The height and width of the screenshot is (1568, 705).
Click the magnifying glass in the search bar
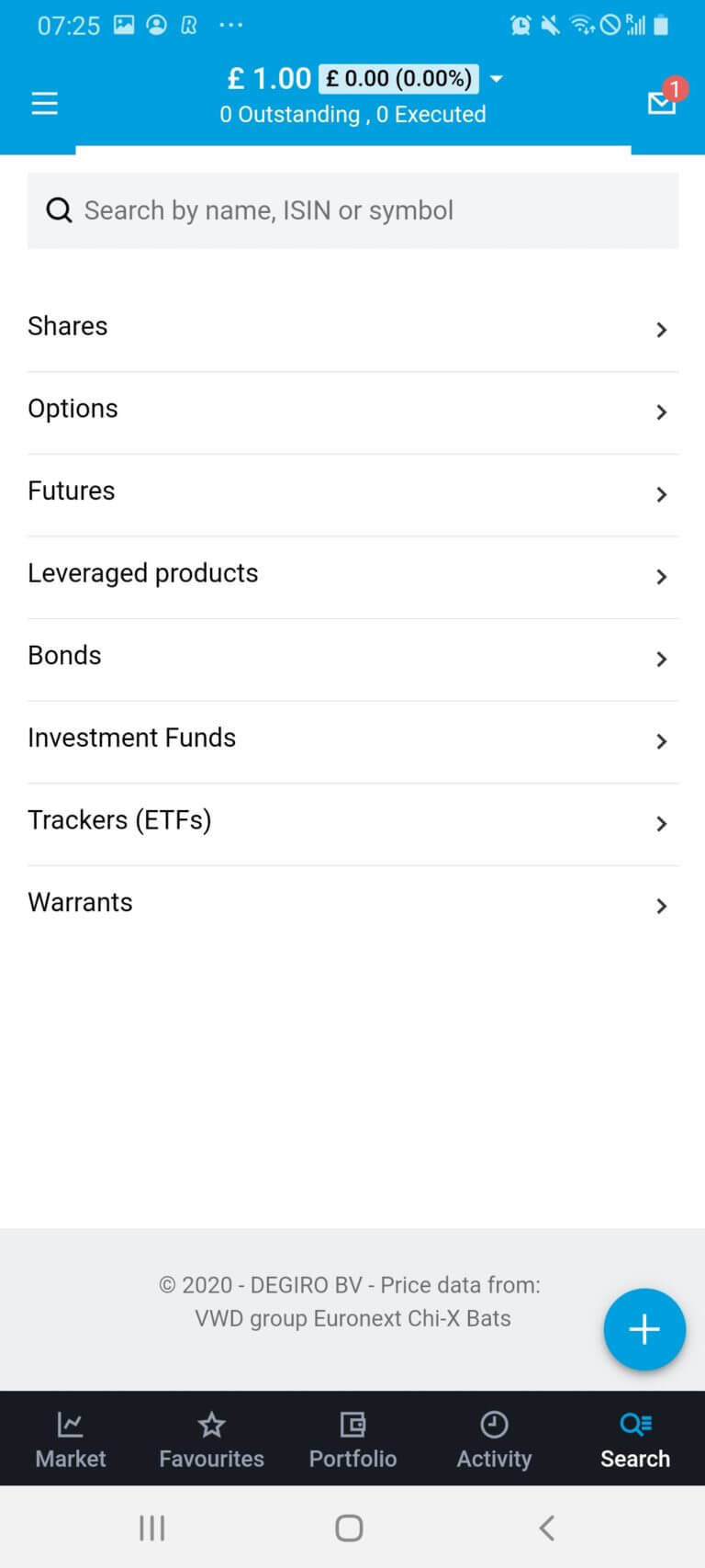point(59,210)
